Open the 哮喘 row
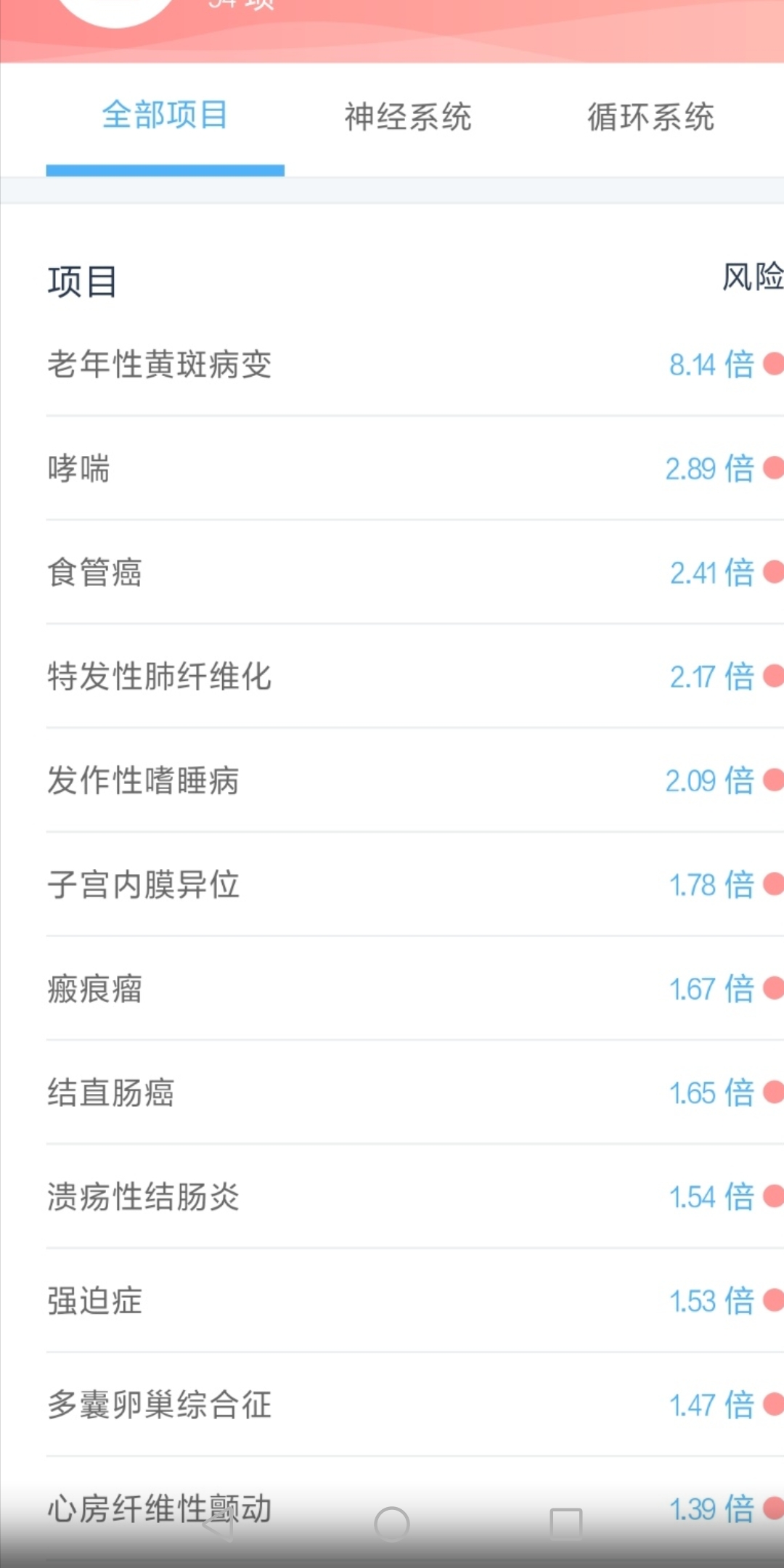The width and height of the screenshot is (784, 1568). point(415,468)
